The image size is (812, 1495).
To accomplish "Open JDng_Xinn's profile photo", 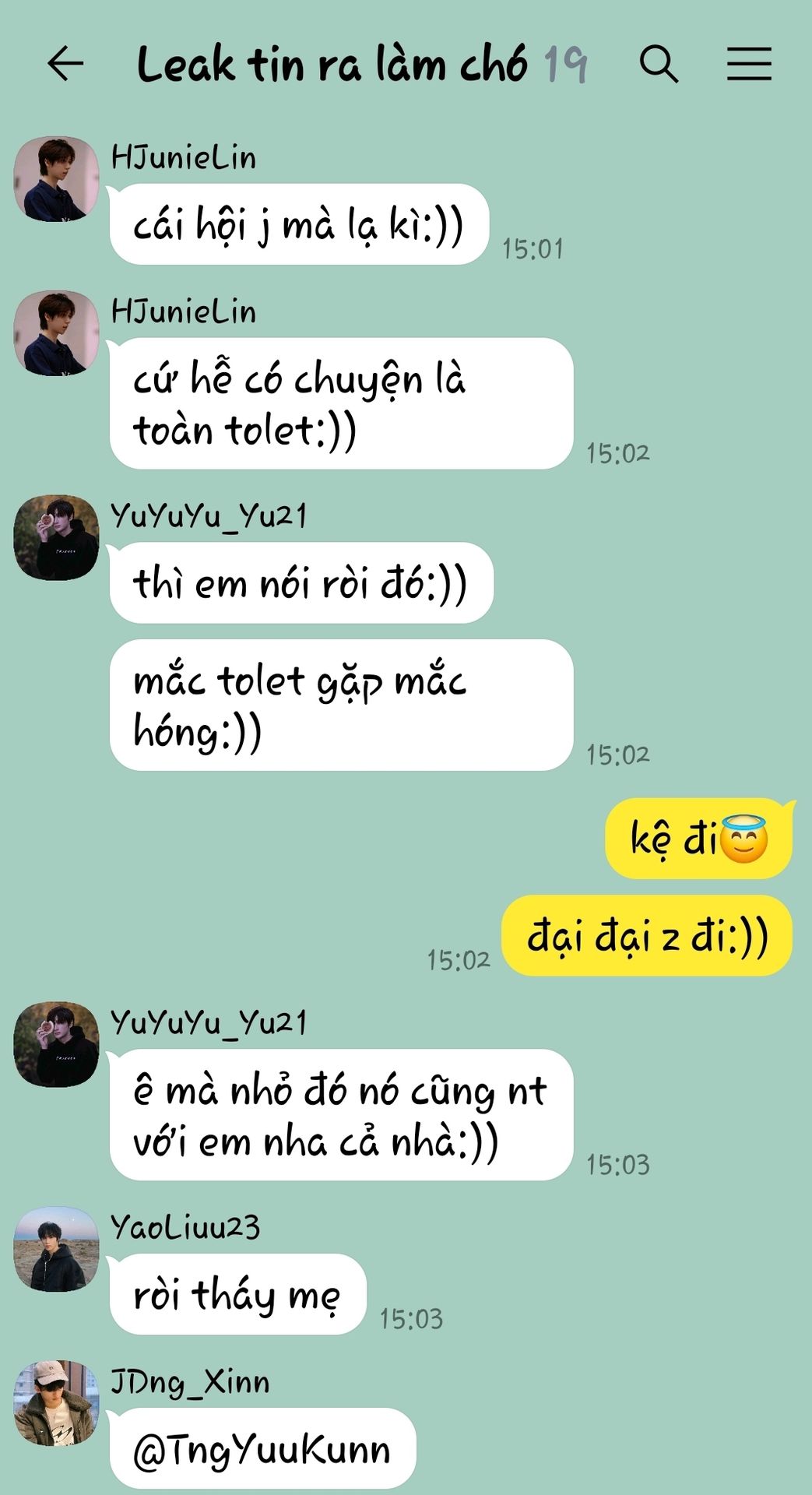I will 56,1403.
